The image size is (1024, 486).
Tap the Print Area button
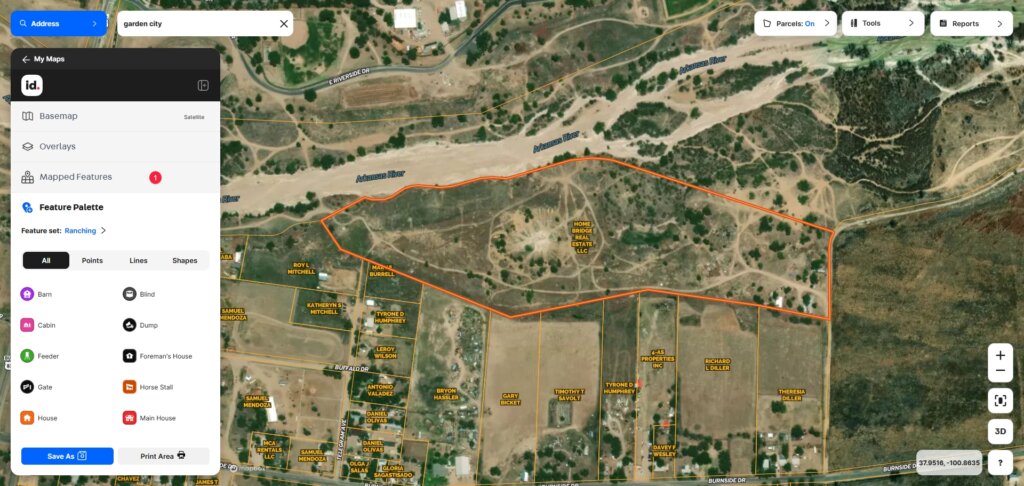pos(163,456)
